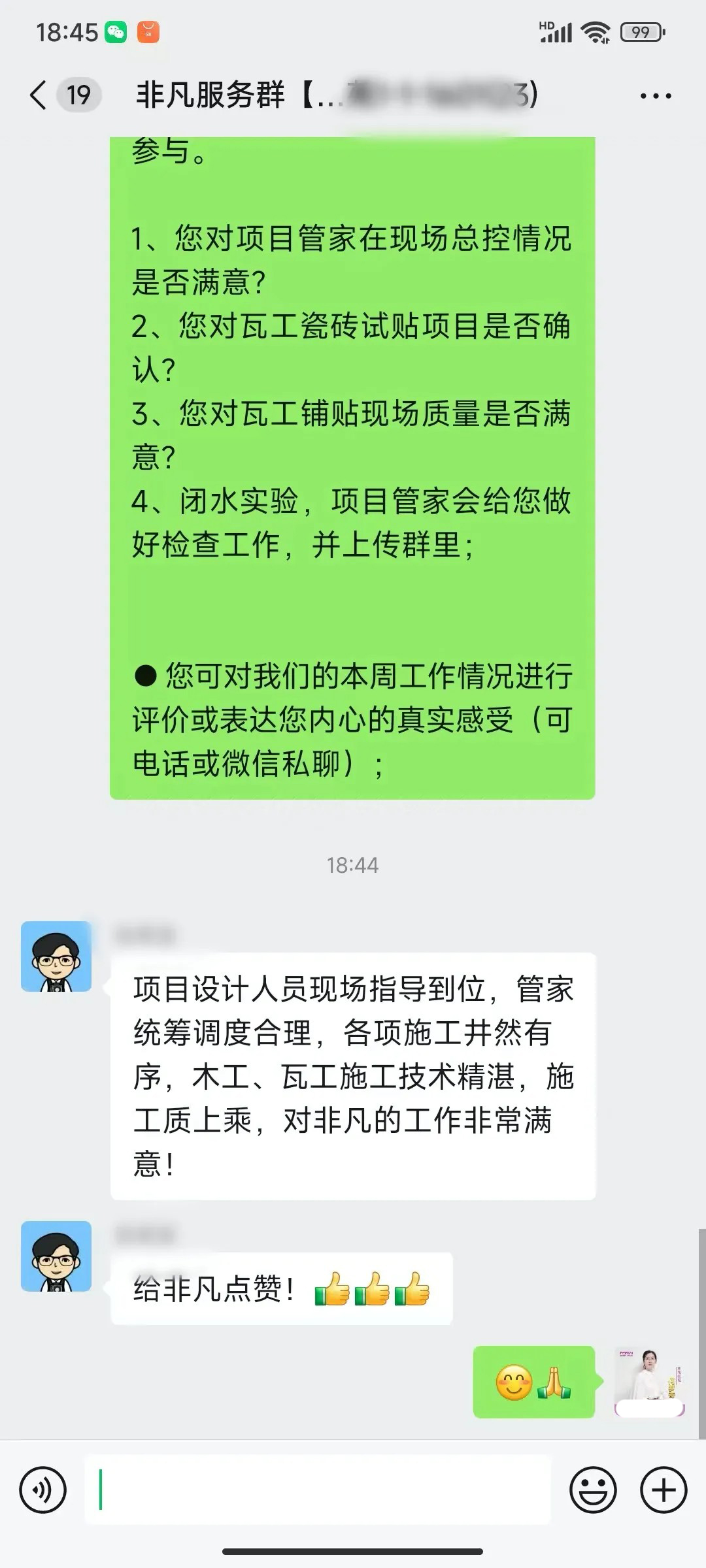Open the group chat overflow menu

655,96
